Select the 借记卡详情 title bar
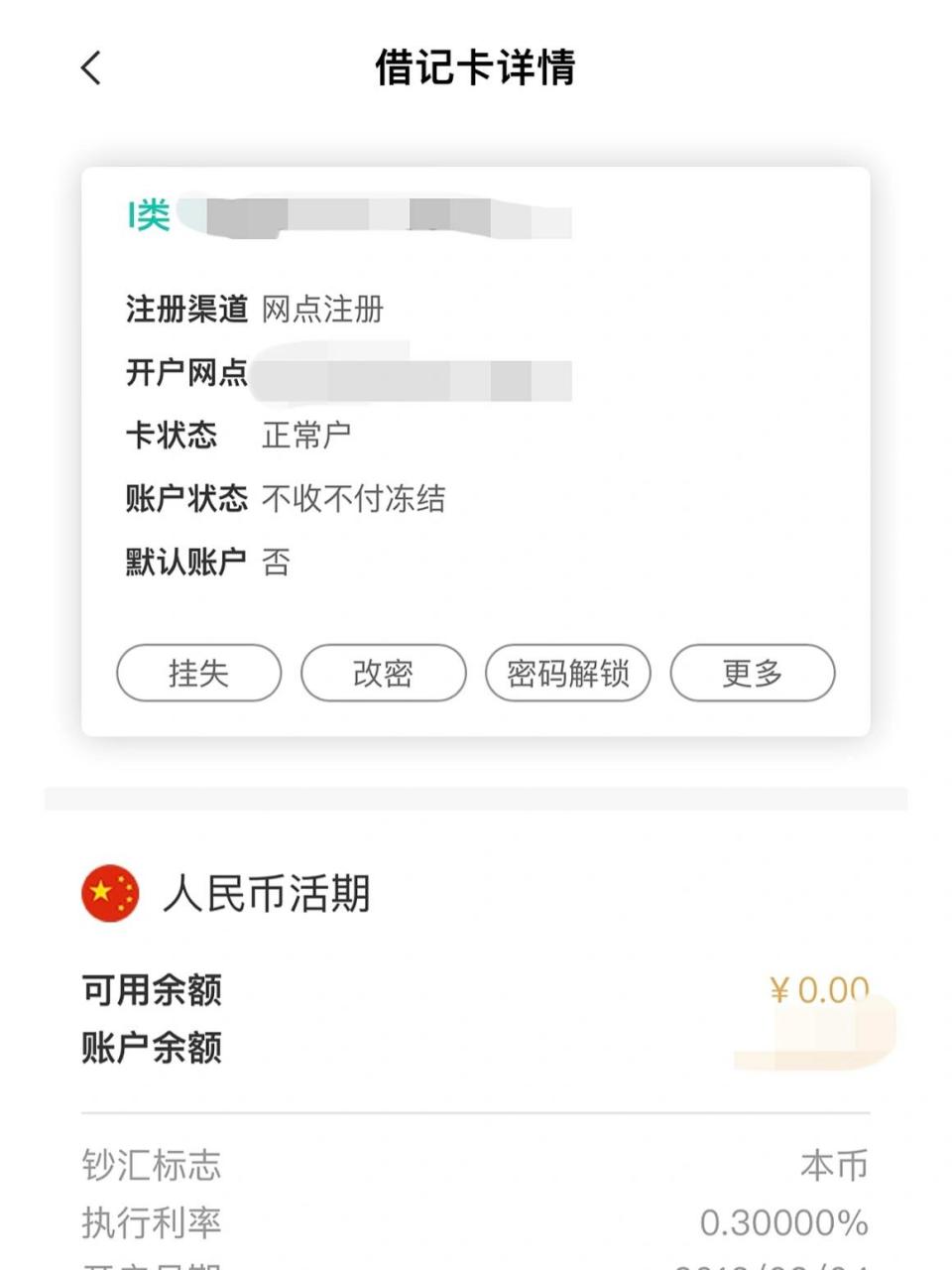The height and width of the screenshot is (1270, 952). pyautogui.click(x=474, y=67)
